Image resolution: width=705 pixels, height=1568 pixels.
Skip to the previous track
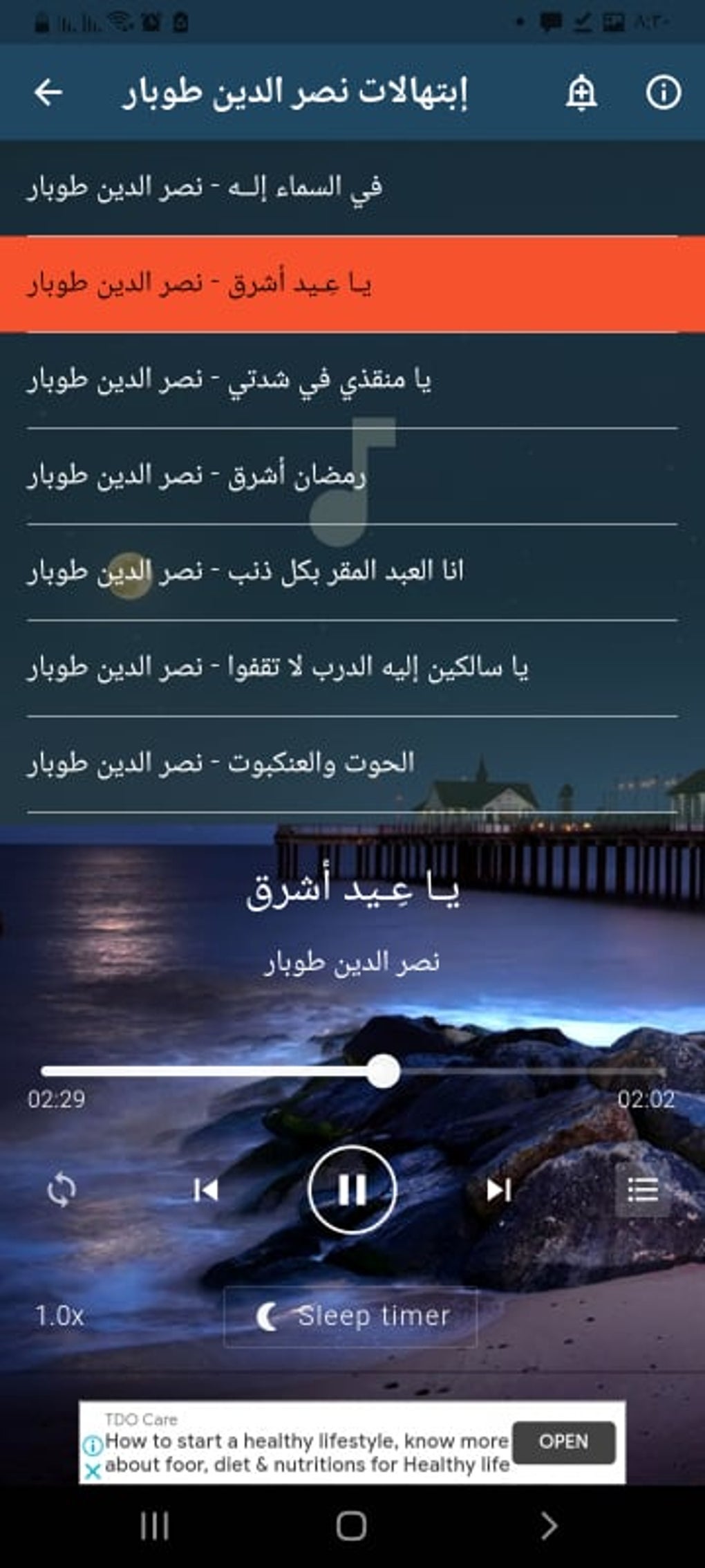point(206,1190)
